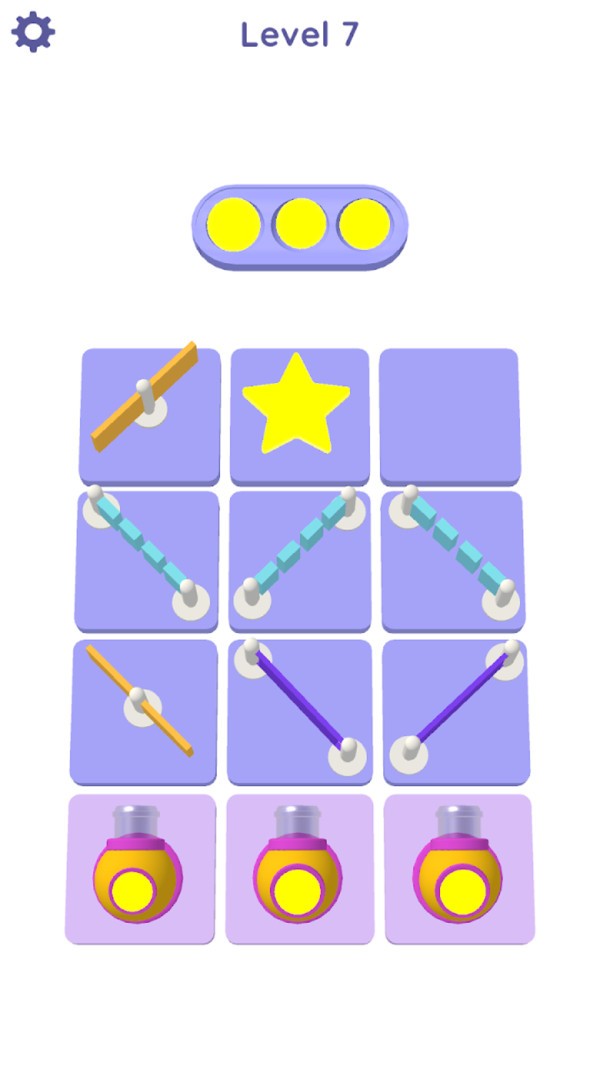600x1066 pixels.
Task: Rotate the cyan chain tile directly below the star
Action: [x=300, y=559]
